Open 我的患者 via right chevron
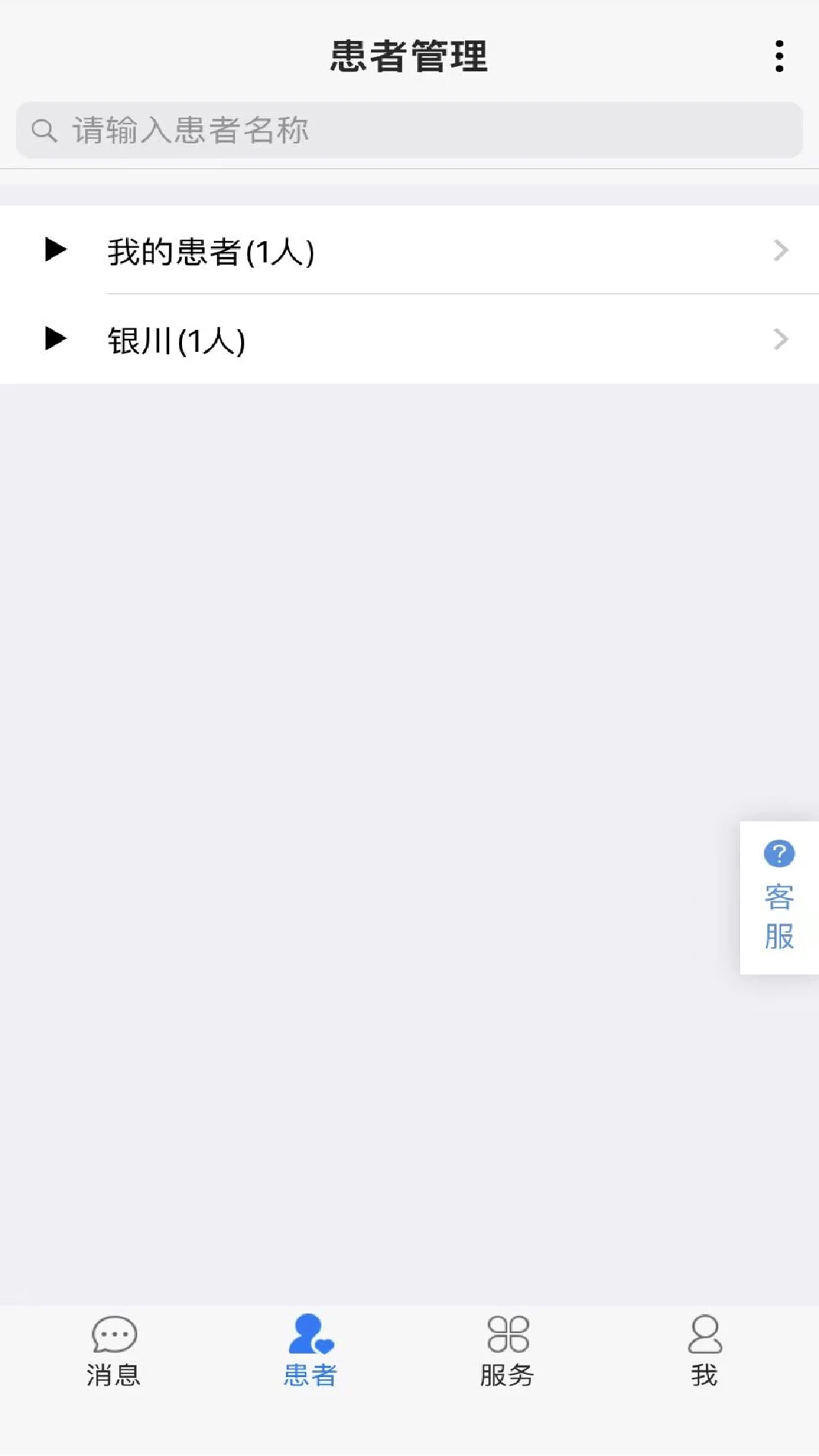Screen dimensions: 819x1456 pyautogui.click(x=781, y=251)
